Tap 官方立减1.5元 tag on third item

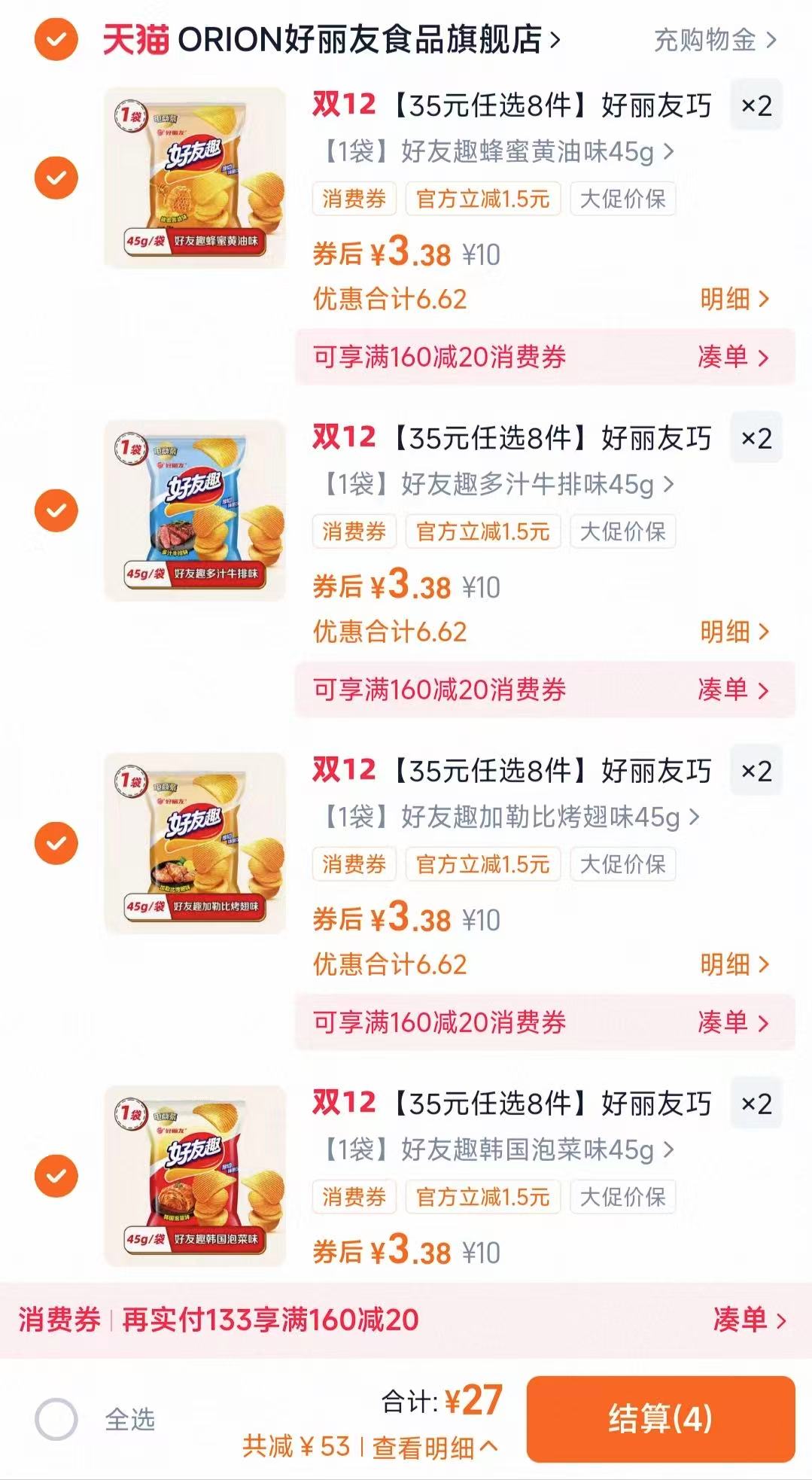[484, 864]
